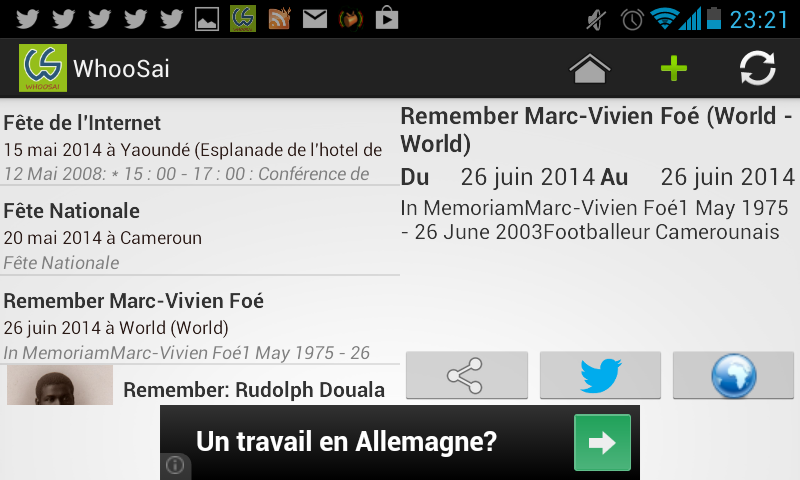Image resolution: width=800 pixels, height=480 pixels.
Task: Select the Fête Nationale event
Action: coord(199,236)
